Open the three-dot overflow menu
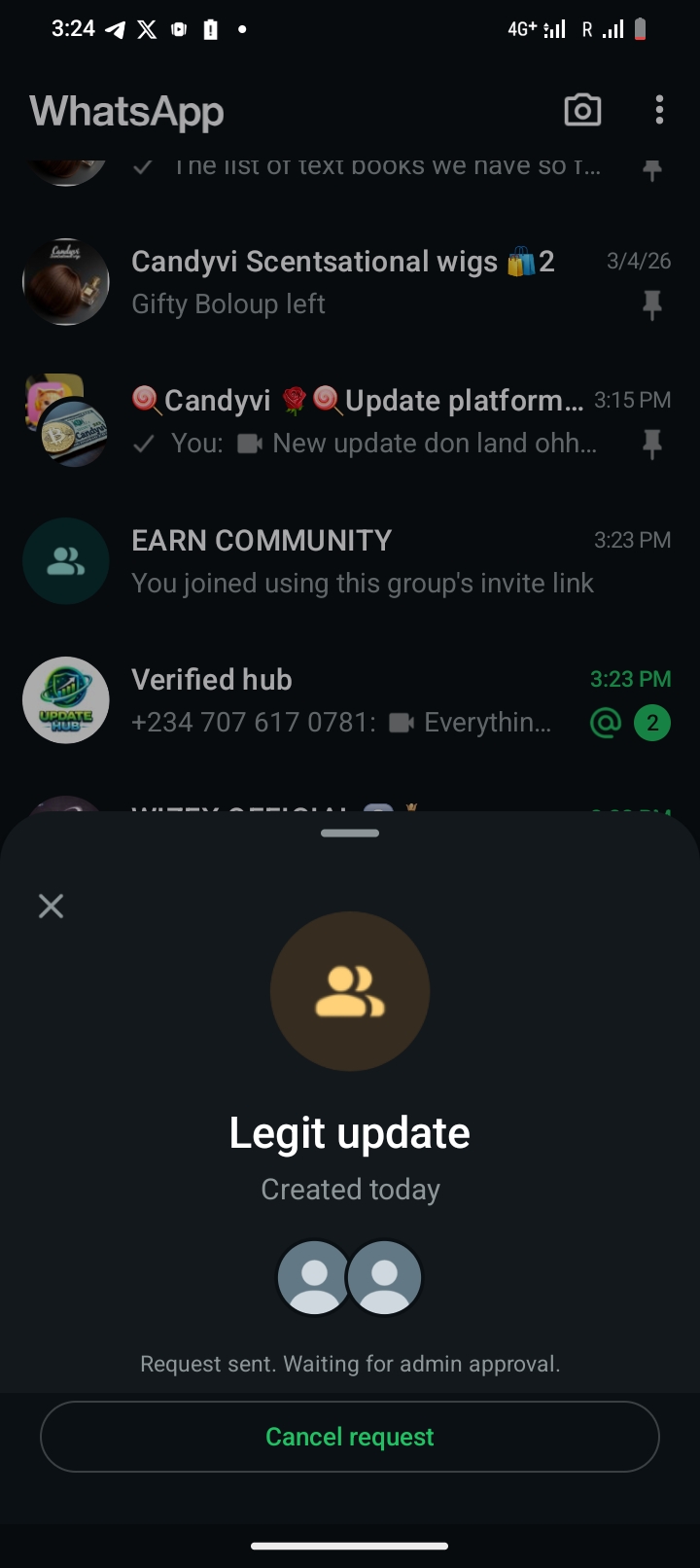The image size is (700, 1568). click(659, 110)
